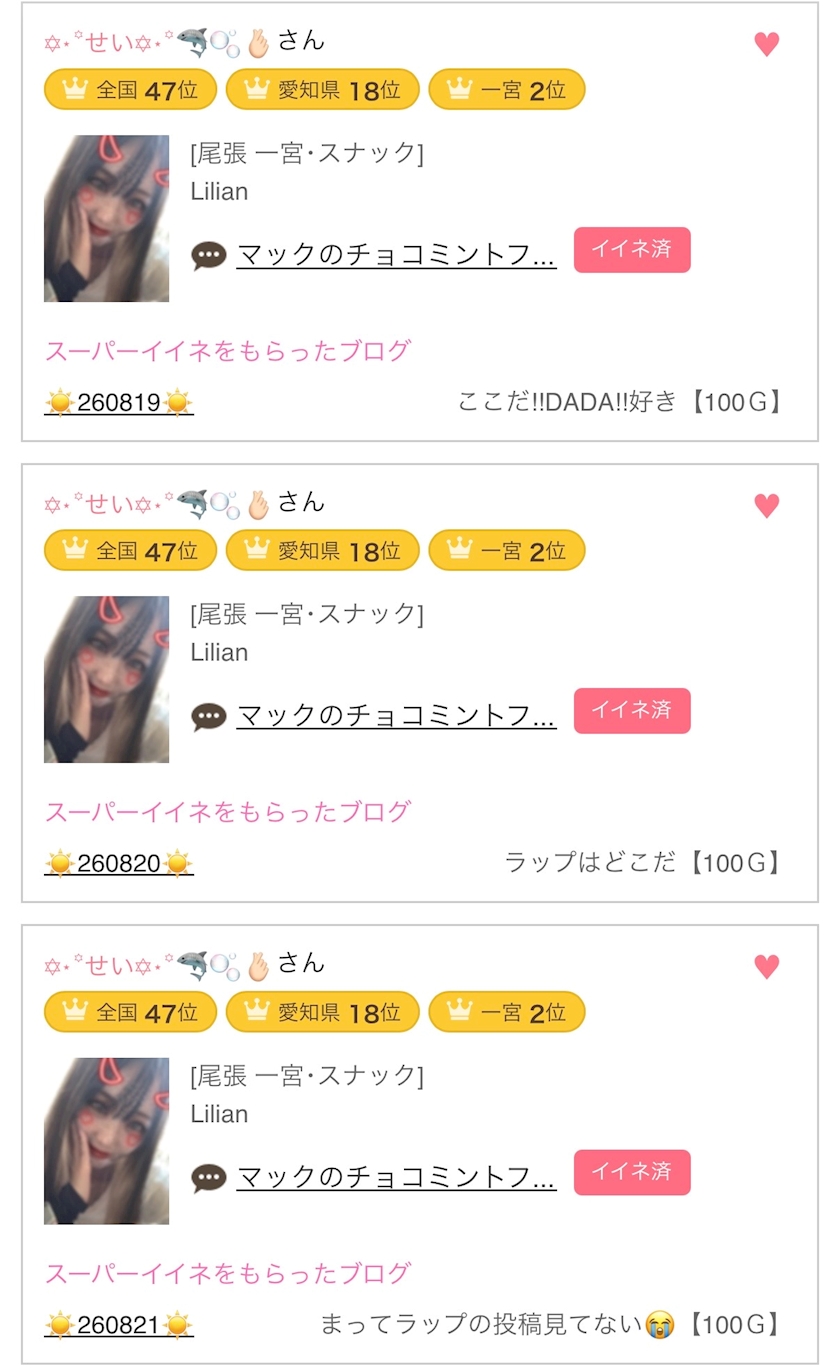Open blog post 260819
This screenshot has height=1371, width=840.
119,403
